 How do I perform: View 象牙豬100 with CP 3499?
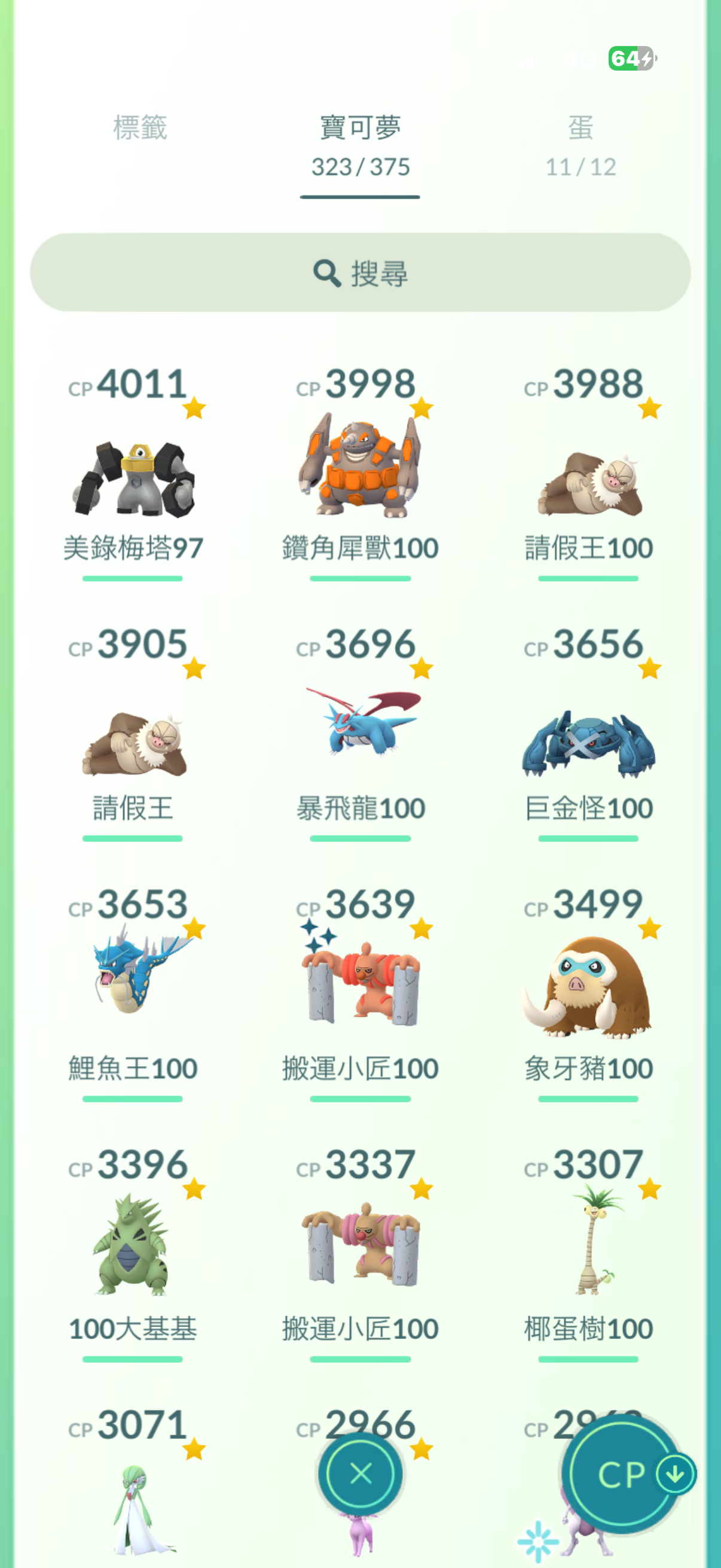588,986
